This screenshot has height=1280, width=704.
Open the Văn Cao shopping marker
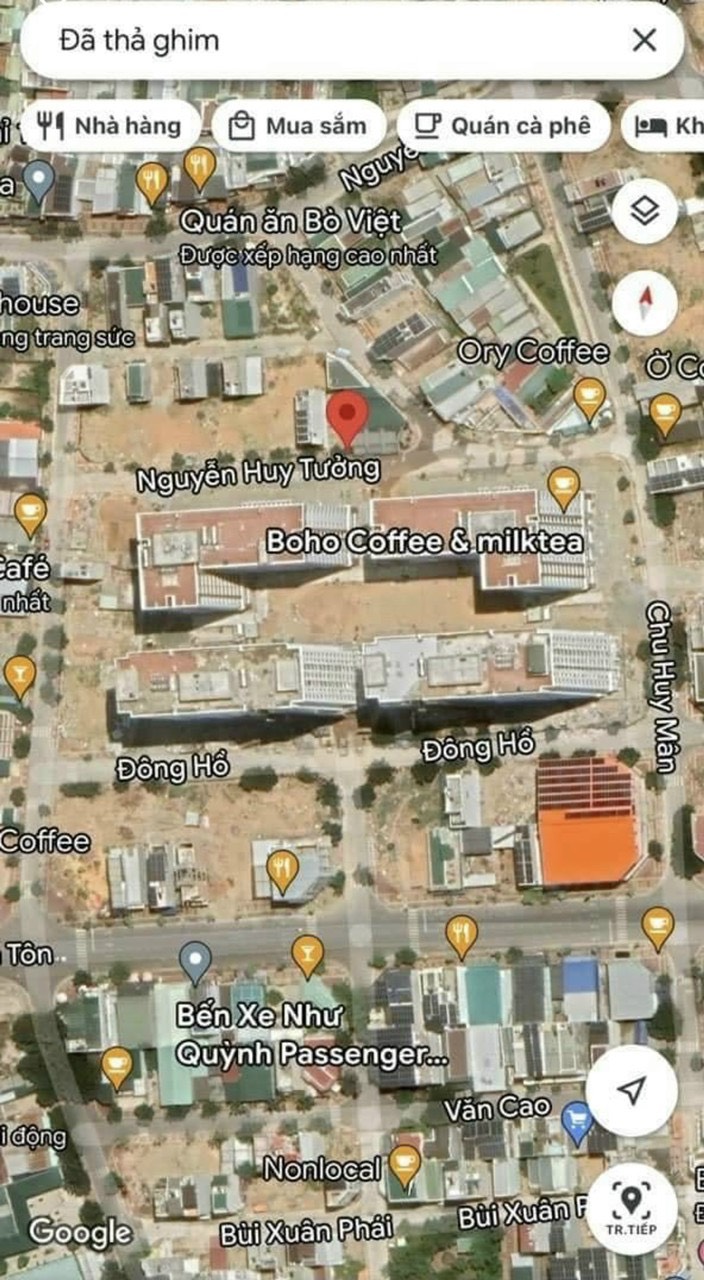click(x=577, y=1121)
